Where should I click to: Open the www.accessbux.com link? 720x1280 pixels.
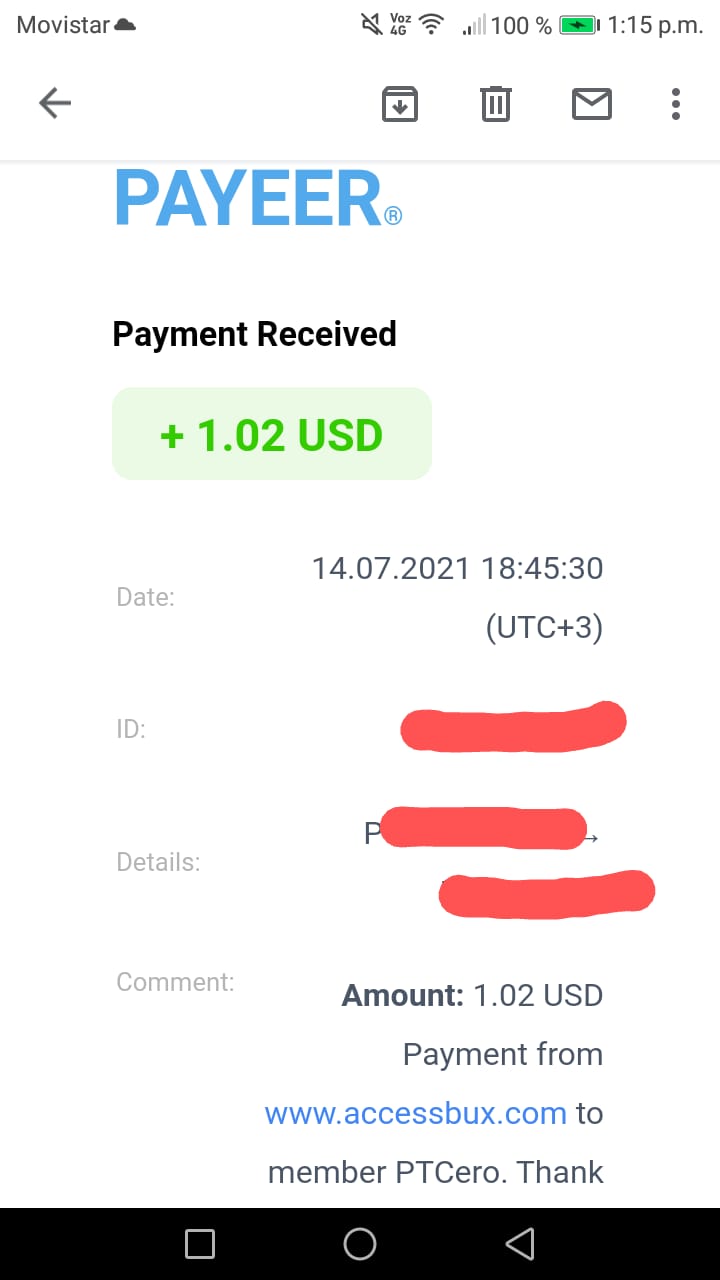[x=415, y=1113]
